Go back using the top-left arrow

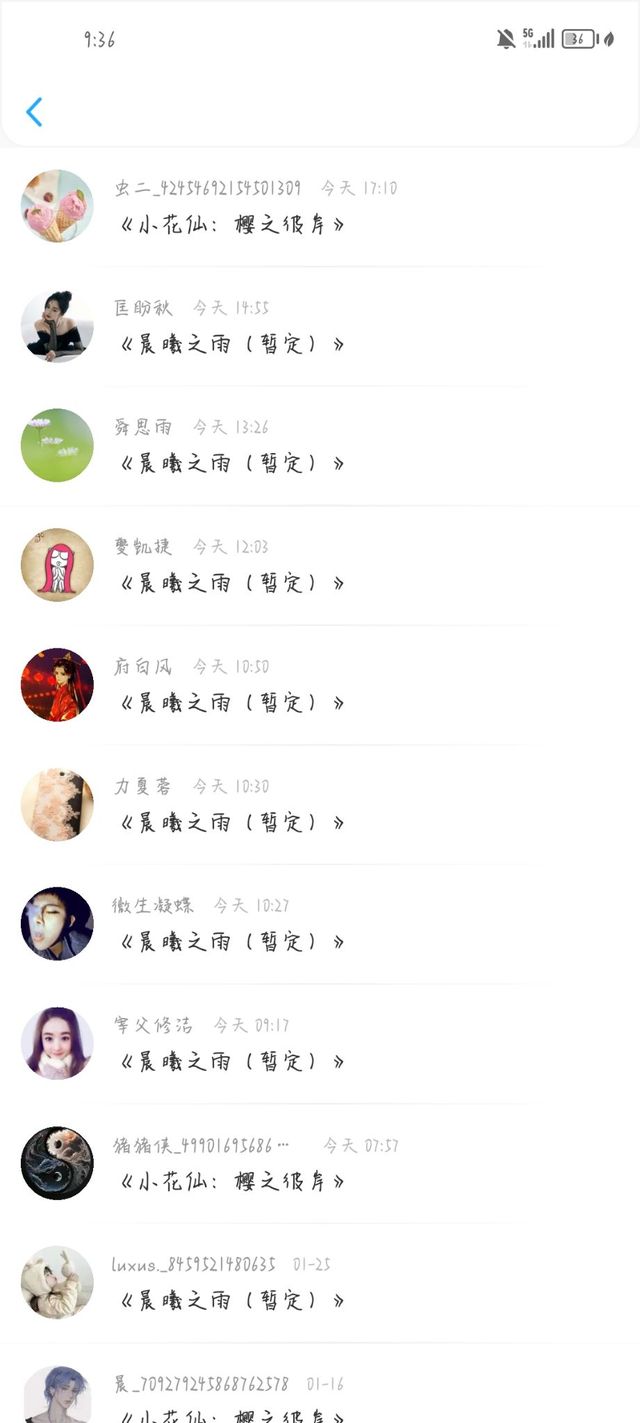point(34,112)
